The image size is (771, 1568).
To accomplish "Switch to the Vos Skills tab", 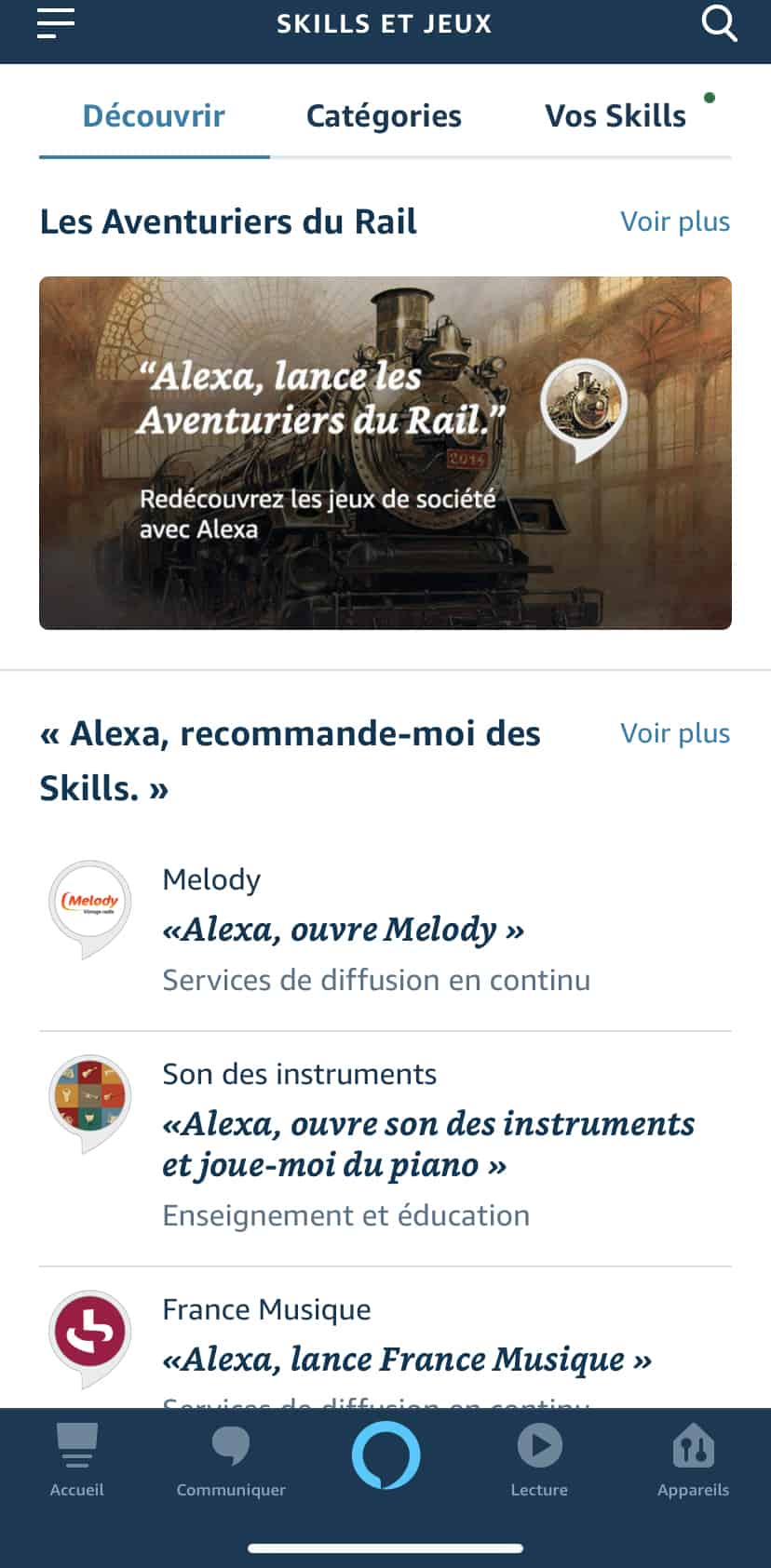I will tap(615, 116).
